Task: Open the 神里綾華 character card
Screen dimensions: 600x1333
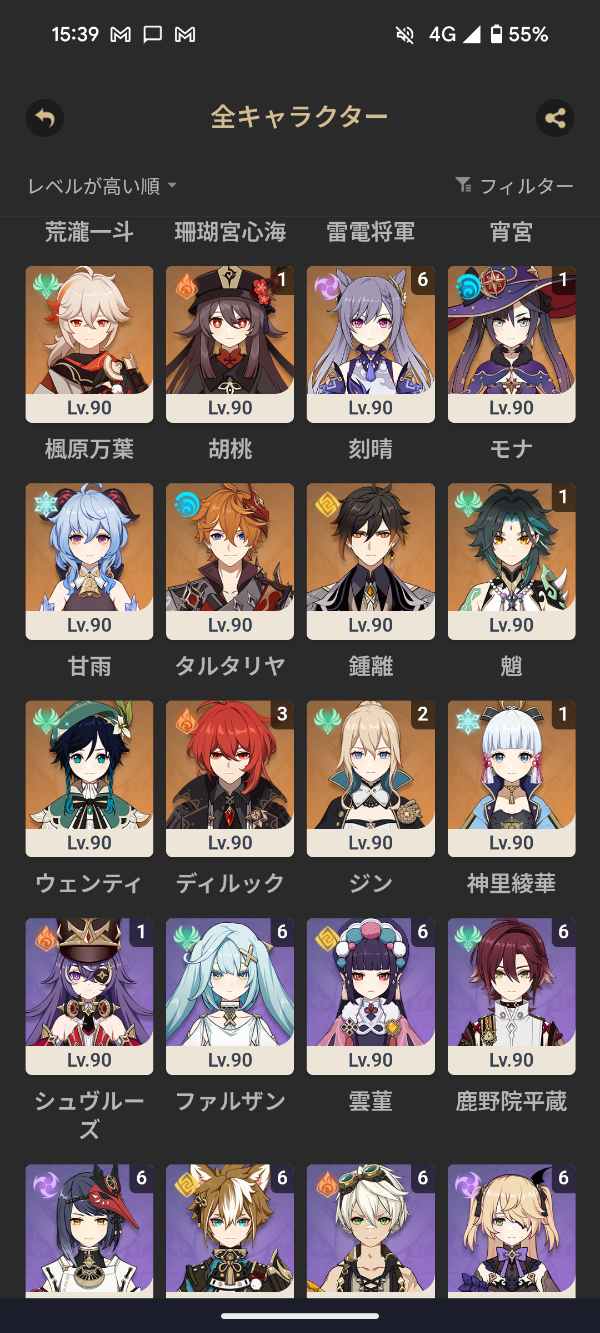Action: tap(511, 778)
